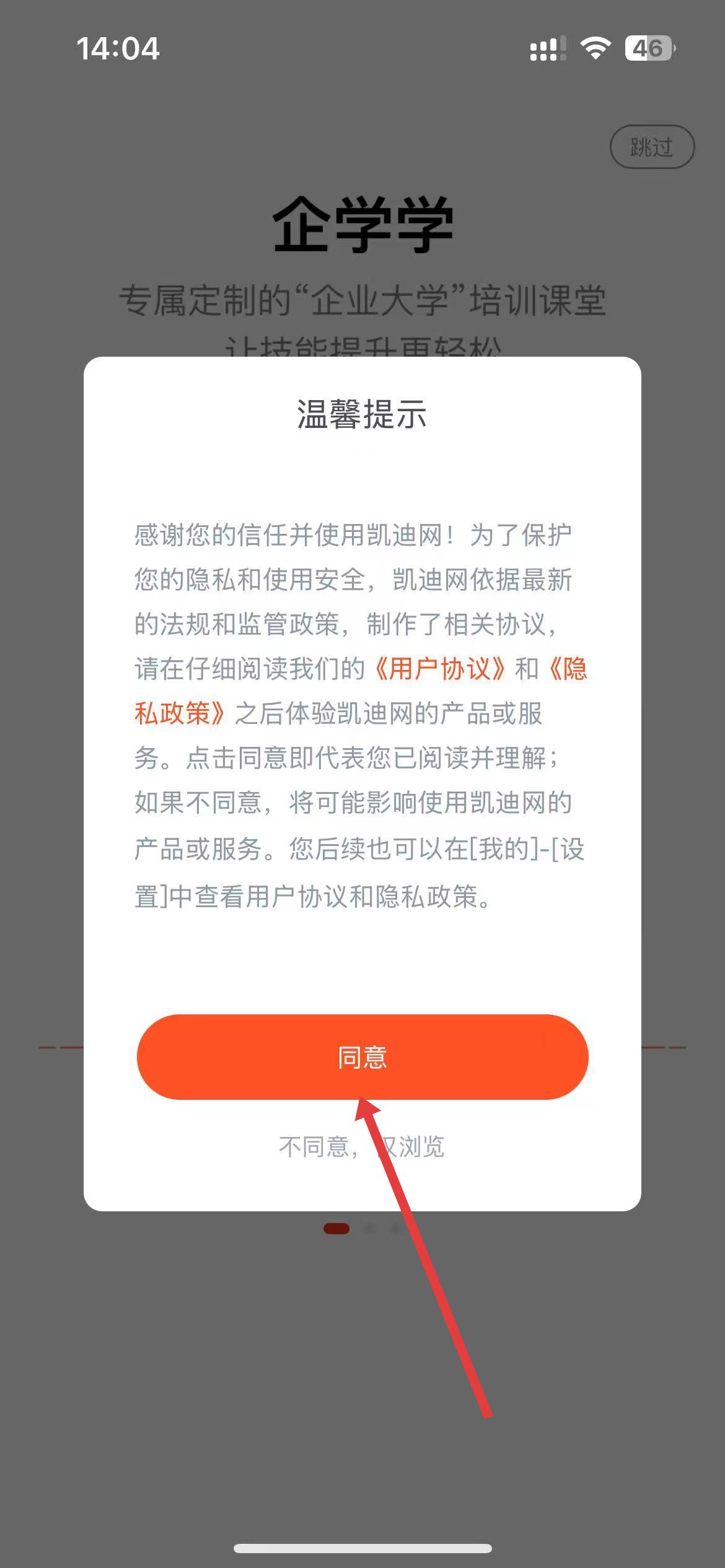This screenshot has width=725, height=1568.
Task: Choose 不同意，仅浏览 to browse only
Action: (362, 1147)
